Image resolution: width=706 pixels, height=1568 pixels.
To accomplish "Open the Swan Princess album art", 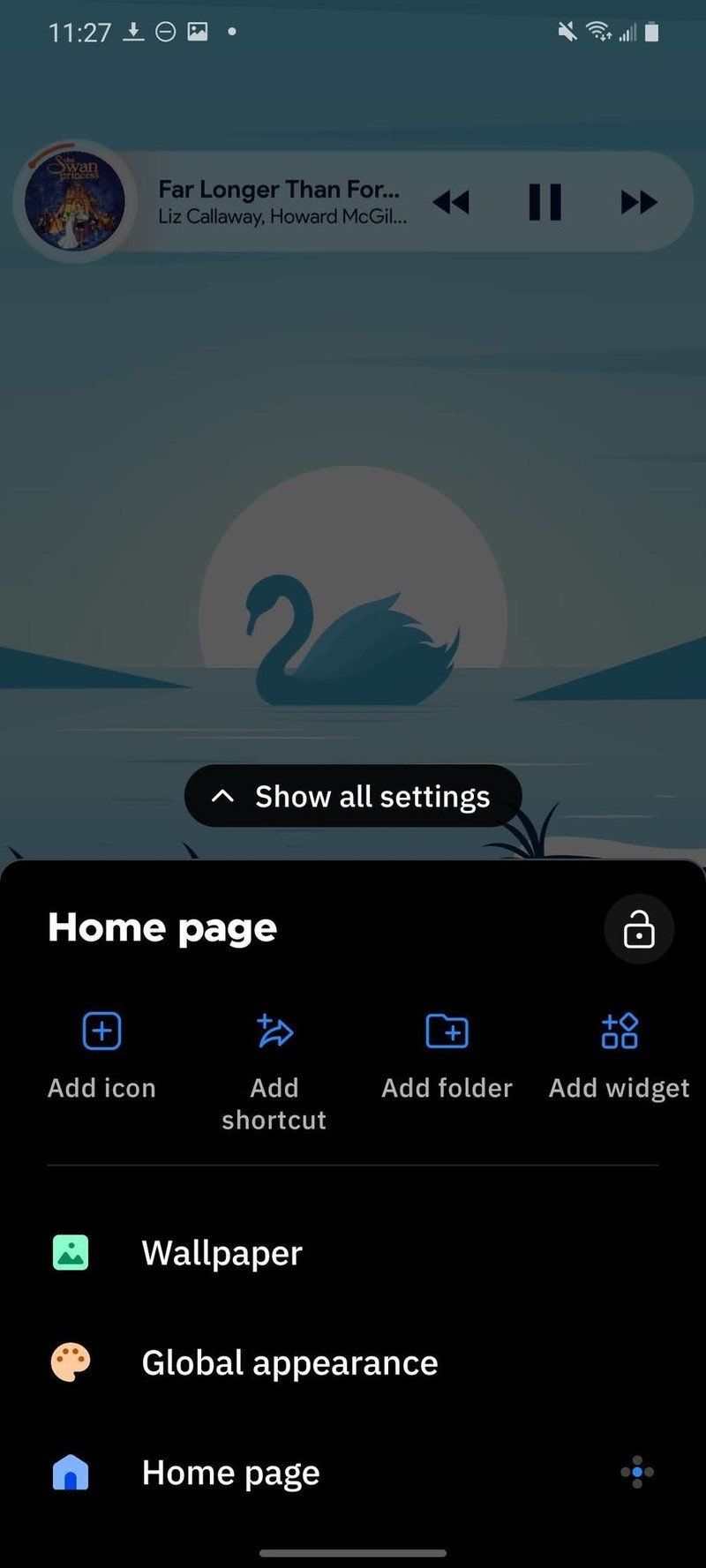I will coord(75,202).
